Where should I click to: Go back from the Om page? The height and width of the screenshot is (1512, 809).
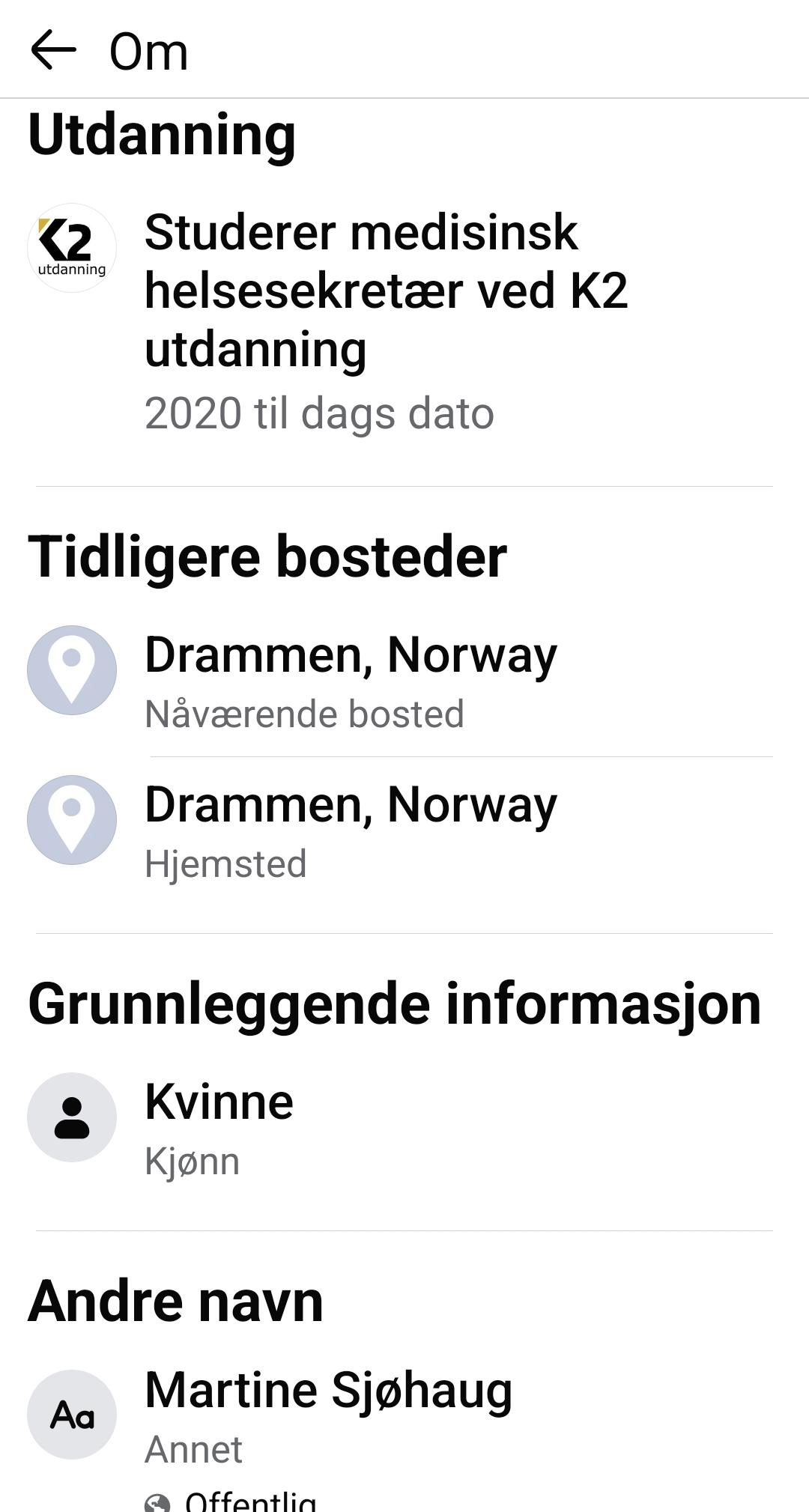[x=53, y=50]
